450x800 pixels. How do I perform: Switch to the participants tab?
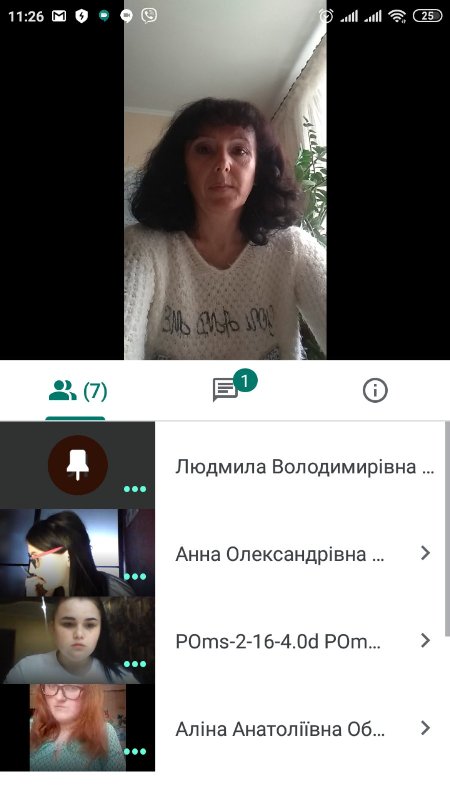coord(77,391)
